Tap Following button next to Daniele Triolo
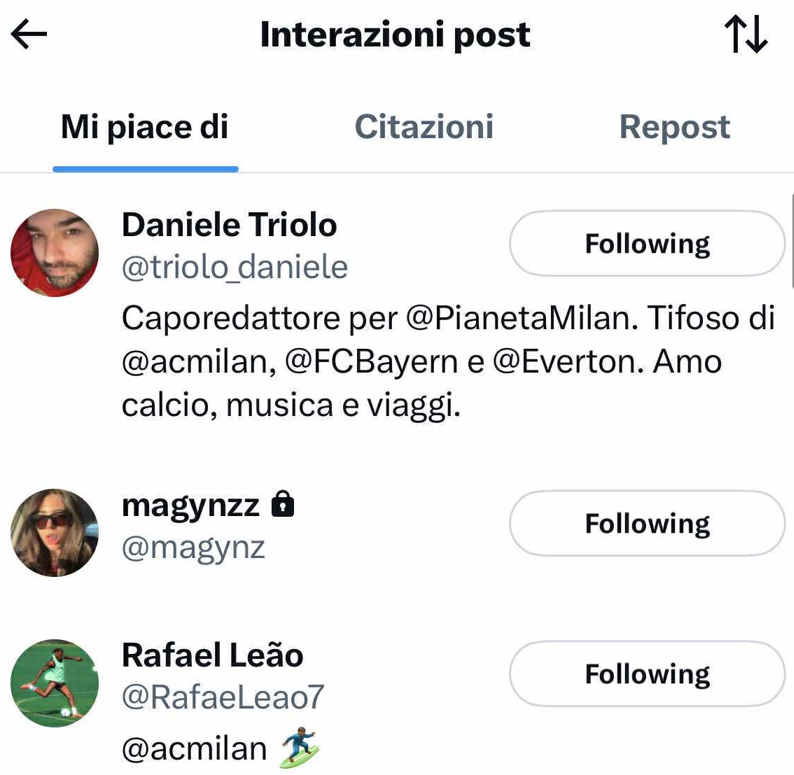The width and height of the screenshot is (794, 775). [647, 243]
